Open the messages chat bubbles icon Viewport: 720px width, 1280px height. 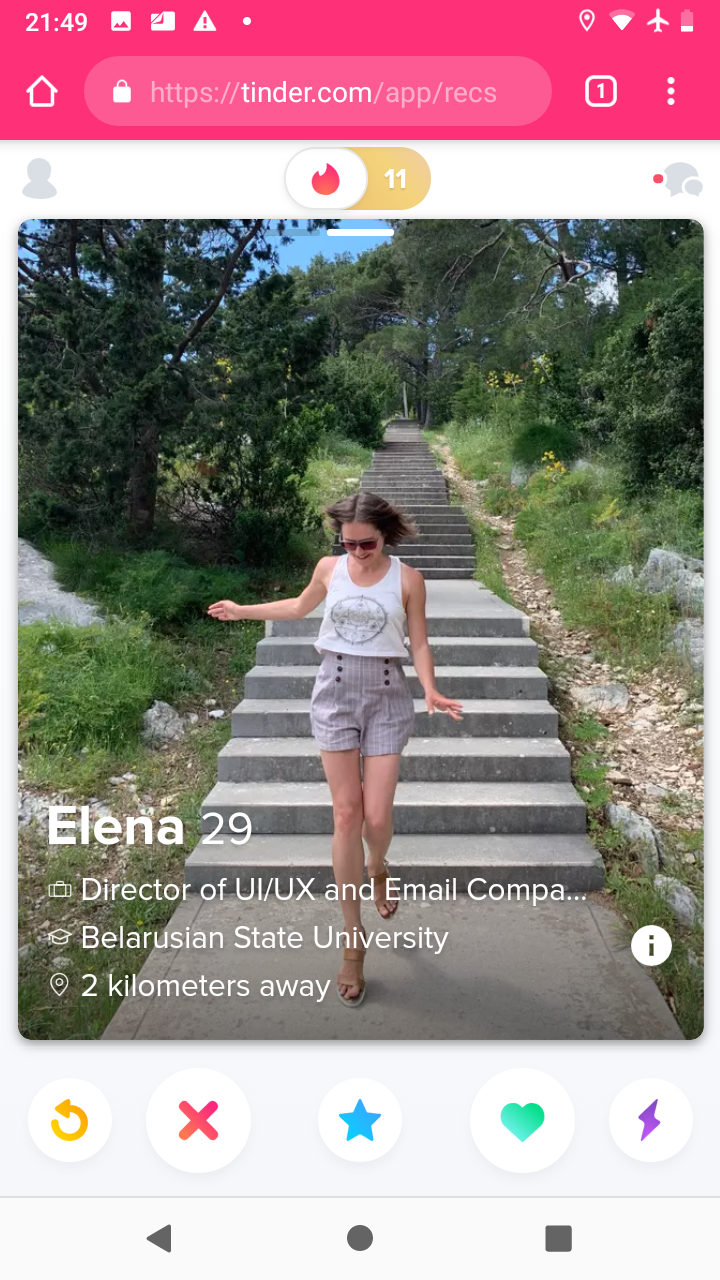click(678, 179)
